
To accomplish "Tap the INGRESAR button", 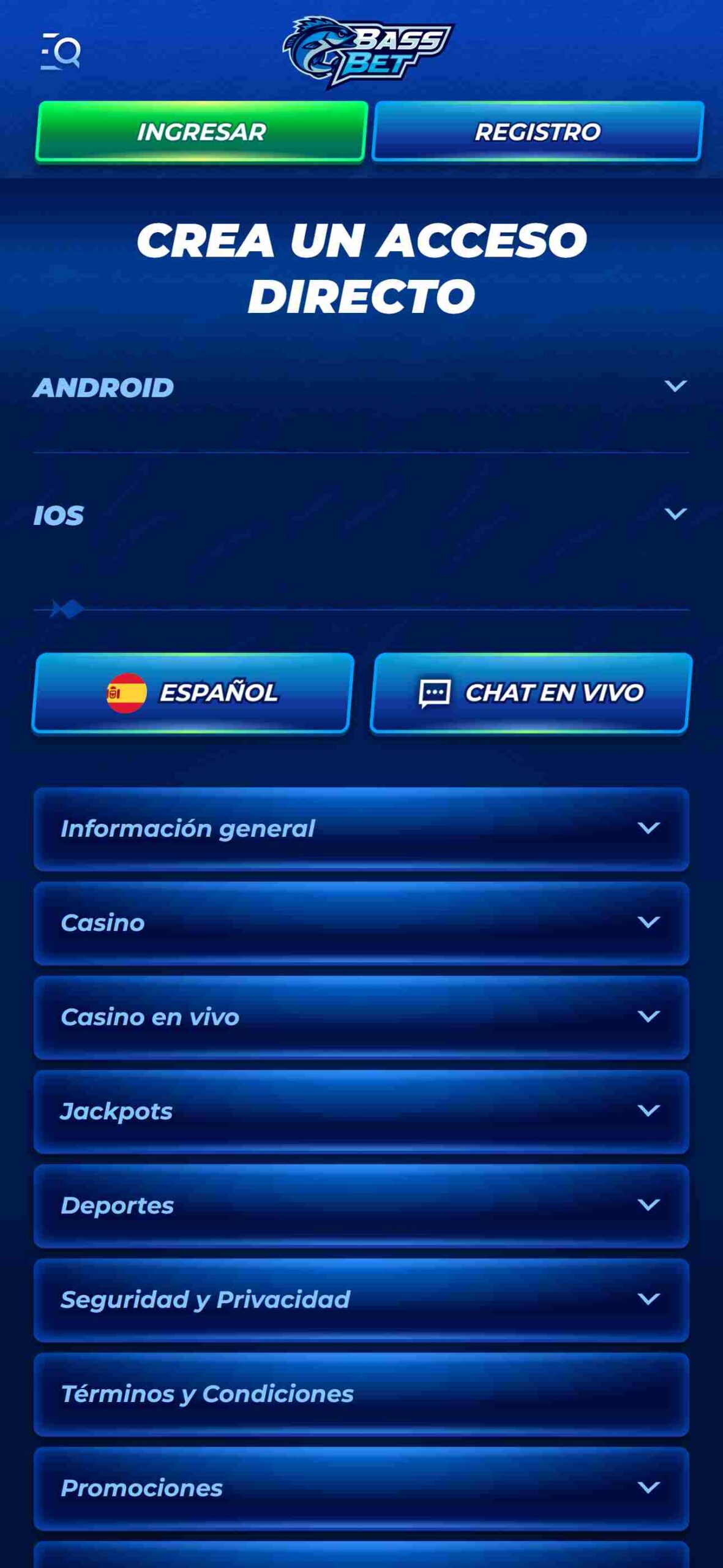I will pos(201,132).
